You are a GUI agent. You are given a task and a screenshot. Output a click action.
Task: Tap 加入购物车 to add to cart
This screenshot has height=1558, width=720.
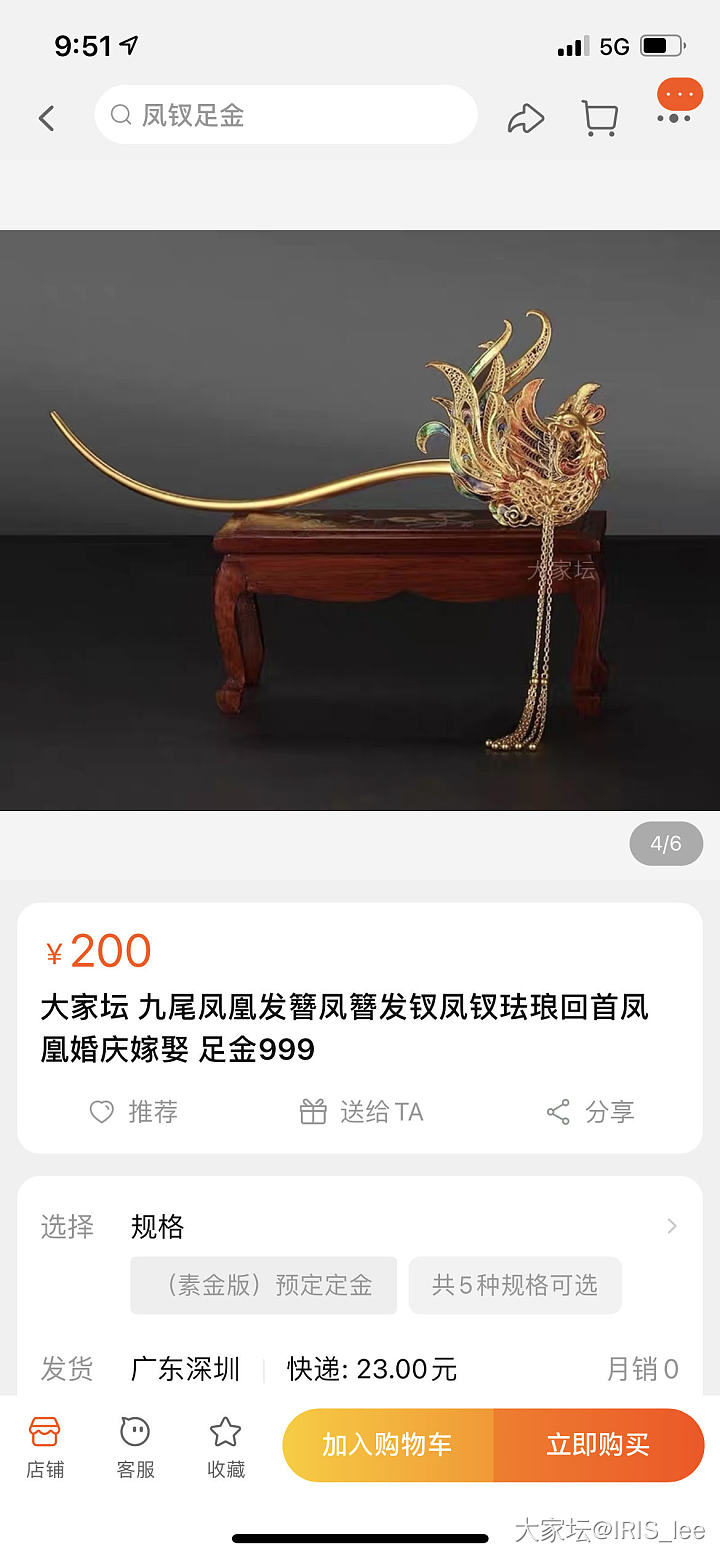pos(388,1445)
